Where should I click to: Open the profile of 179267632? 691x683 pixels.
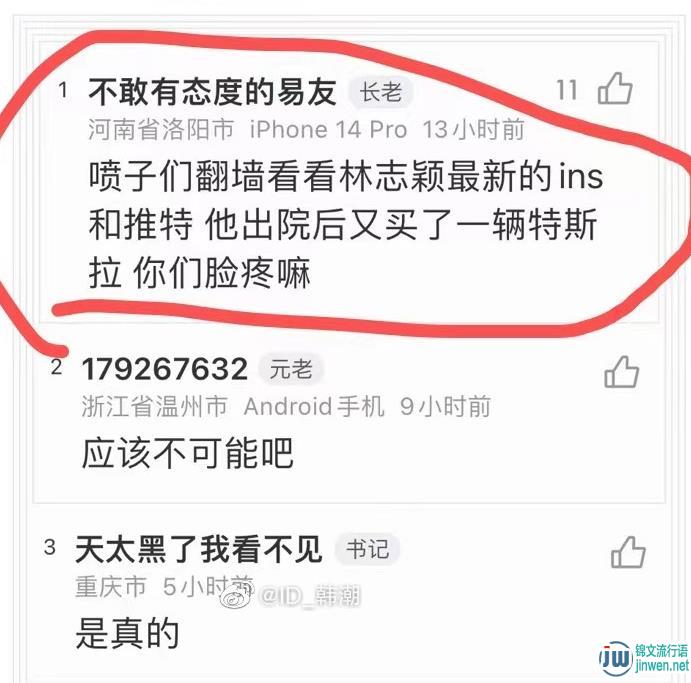pyautogui.click(x=165, y=369)
